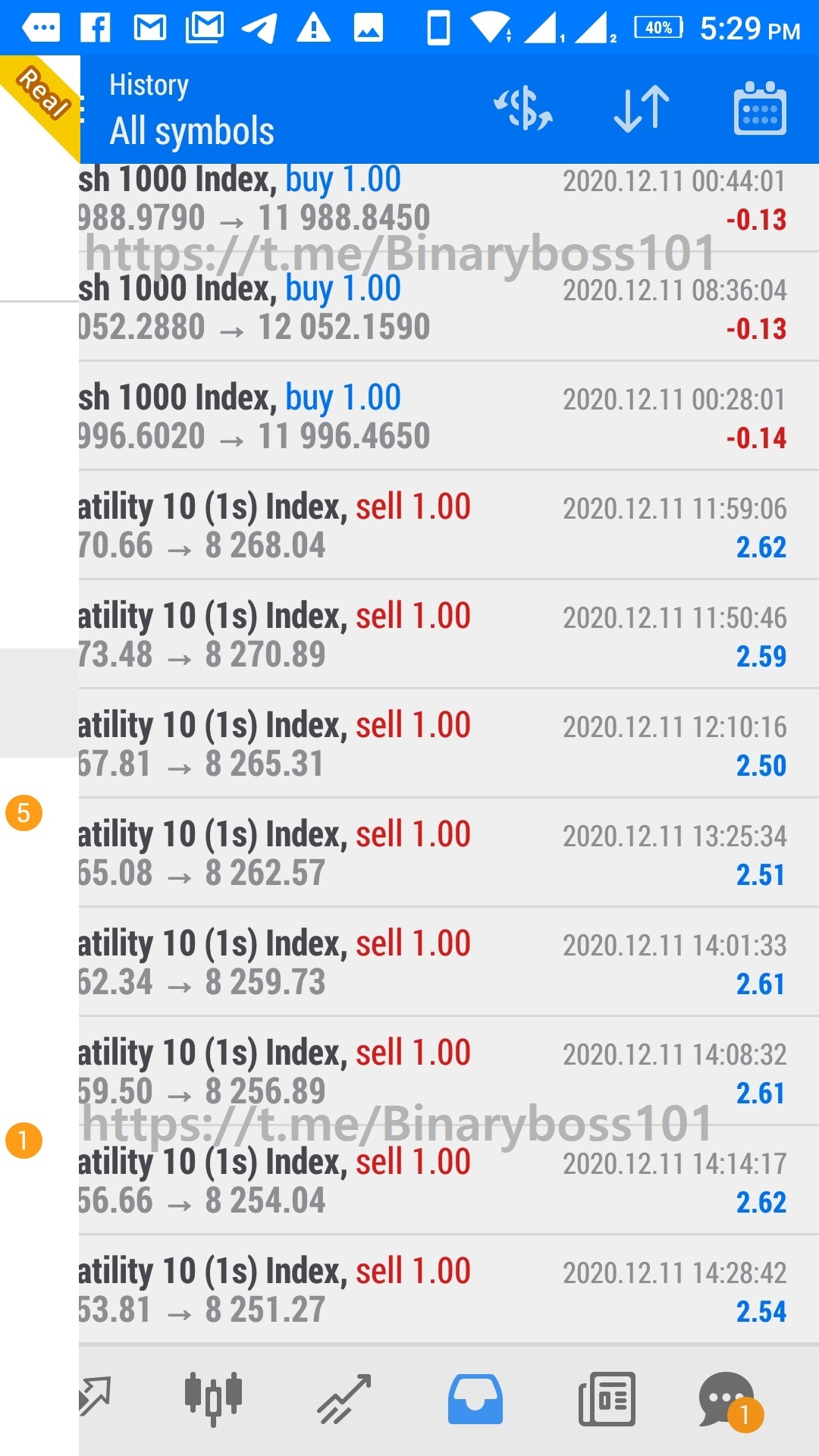The width and height of the screenshot is (819, 1456).
Task: Open sell trade dated 2020.12.11 14:01:33
Action: click(x=449, y=962)
